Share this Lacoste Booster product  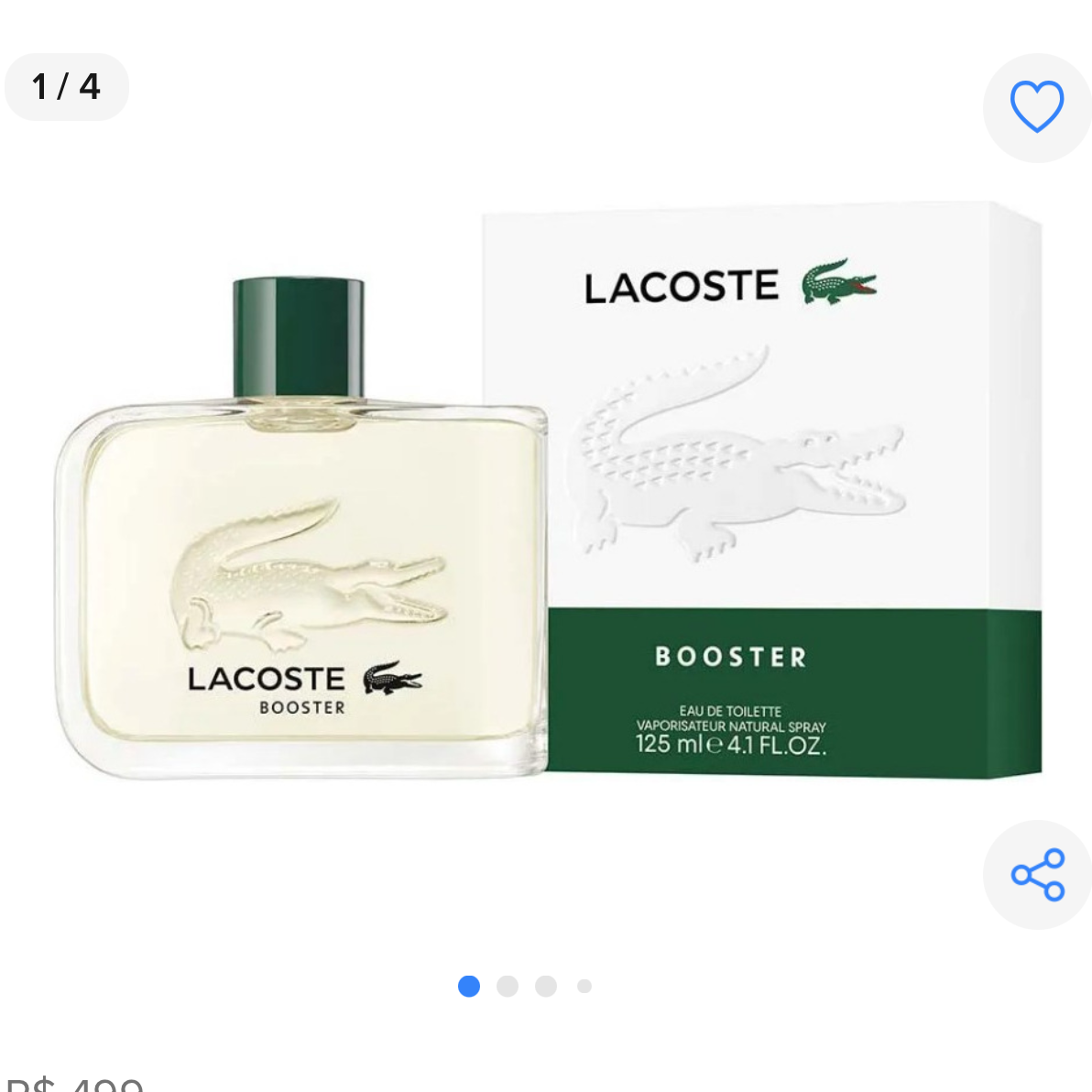click(1037, 875)
